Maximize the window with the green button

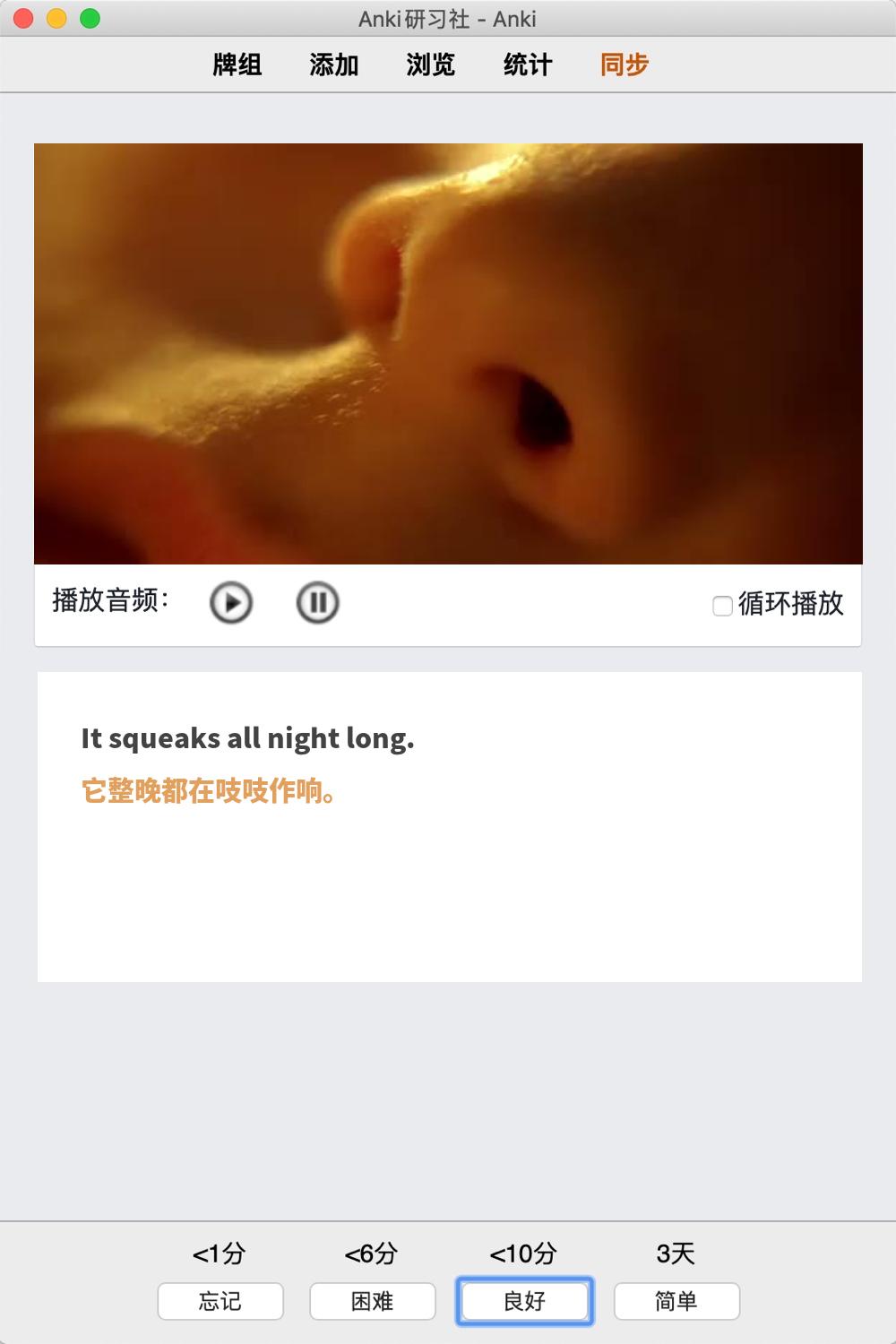click(90, 18)
